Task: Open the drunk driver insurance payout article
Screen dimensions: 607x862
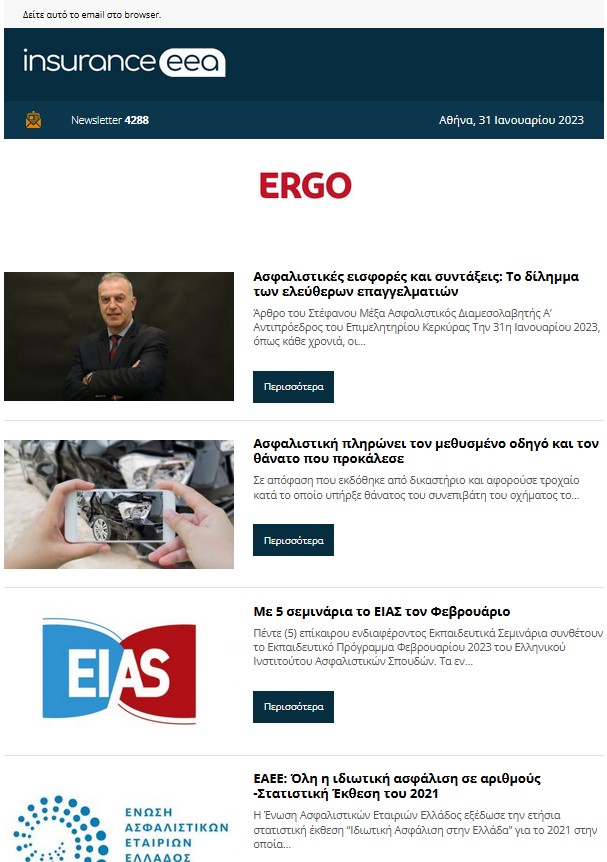Action: click(425, 450)
